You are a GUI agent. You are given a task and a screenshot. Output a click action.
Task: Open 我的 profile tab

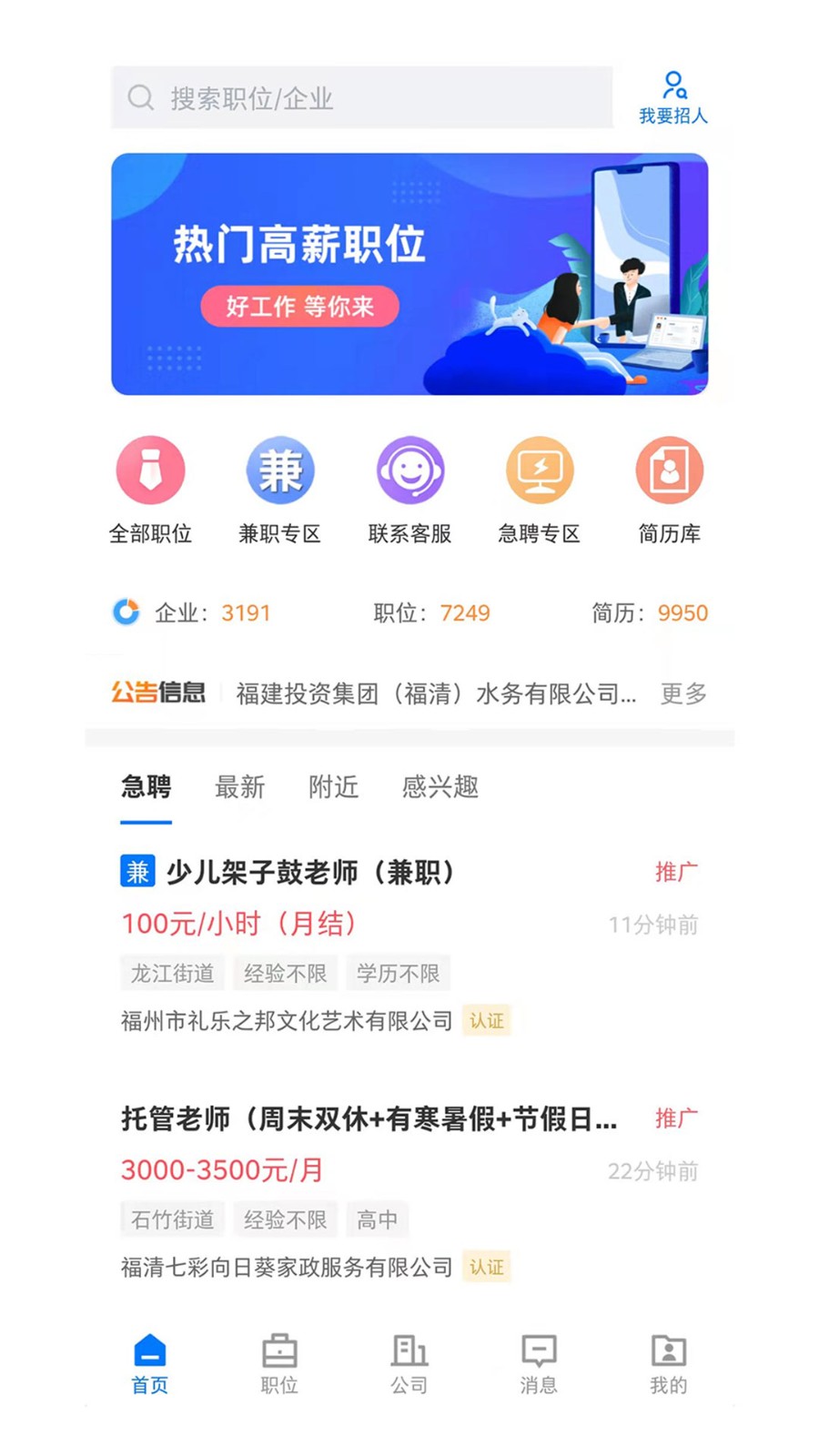click(669, 1363)
